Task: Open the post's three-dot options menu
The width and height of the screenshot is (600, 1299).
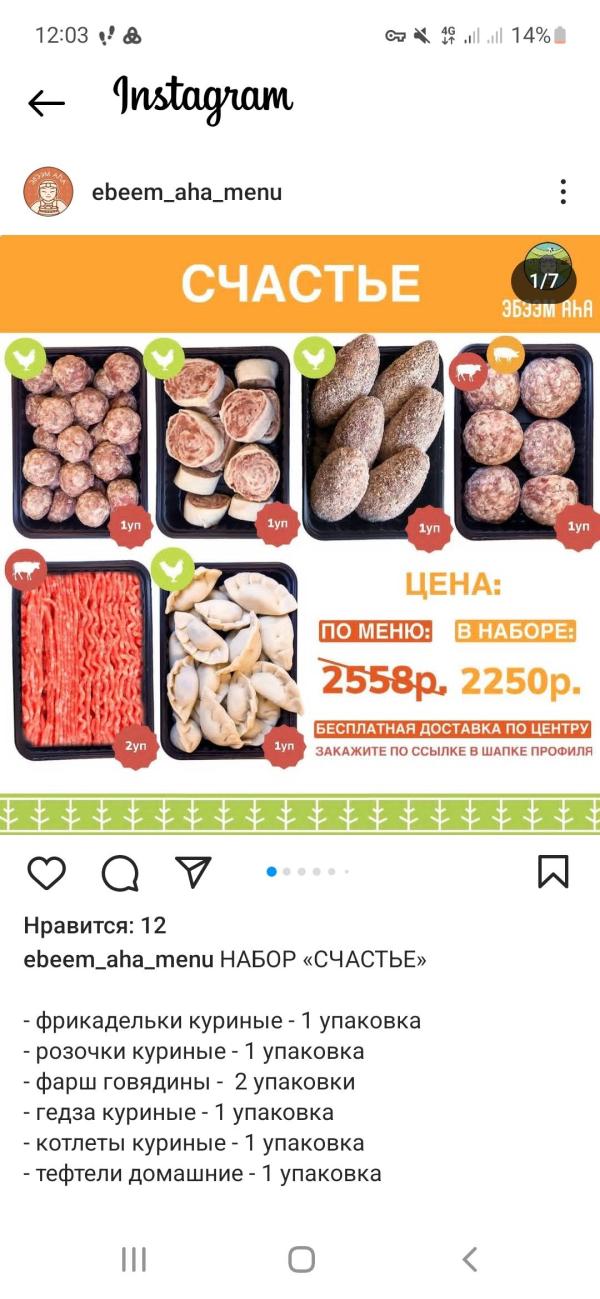Action: pyautogui.click(x=563, y=192)
